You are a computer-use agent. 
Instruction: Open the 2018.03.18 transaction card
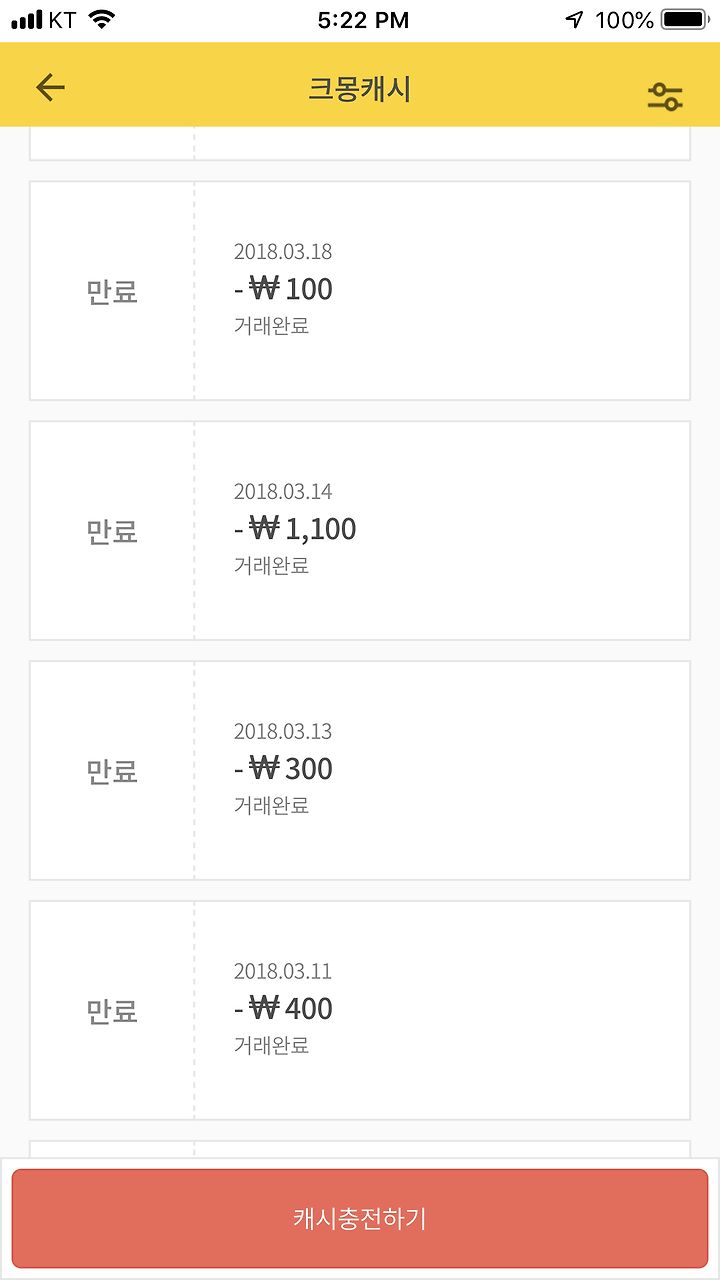tap(360, 290)
